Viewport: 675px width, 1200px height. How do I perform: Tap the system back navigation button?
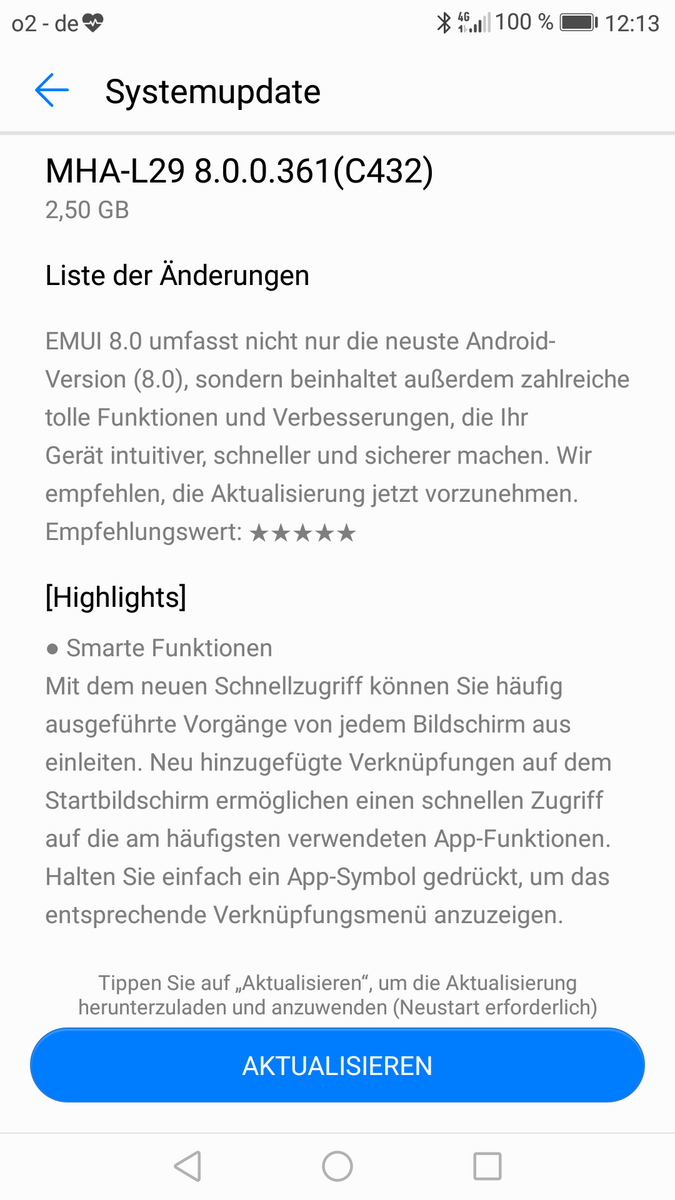click(x=187, y=1165)
